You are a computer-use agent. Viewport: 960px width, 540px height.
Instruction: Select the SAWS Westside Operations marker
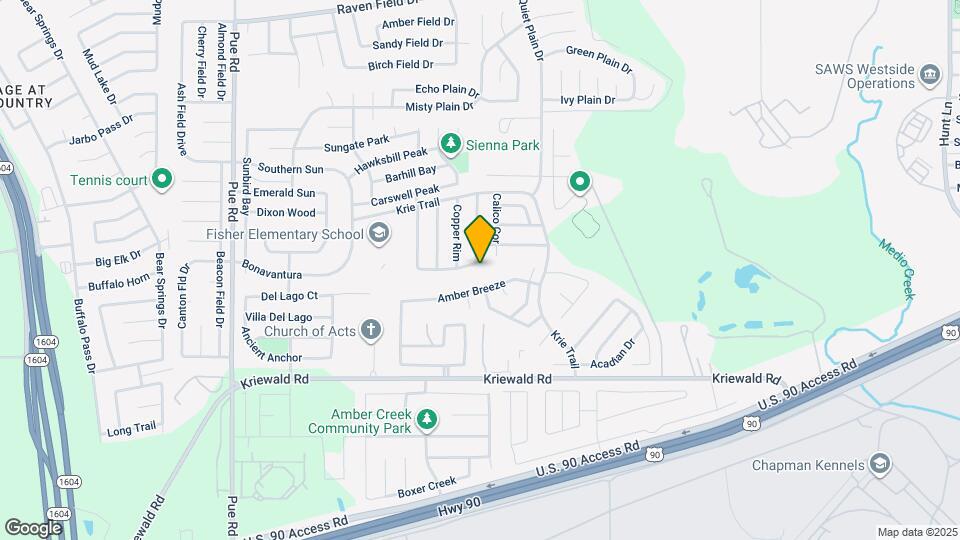point(930,76)
